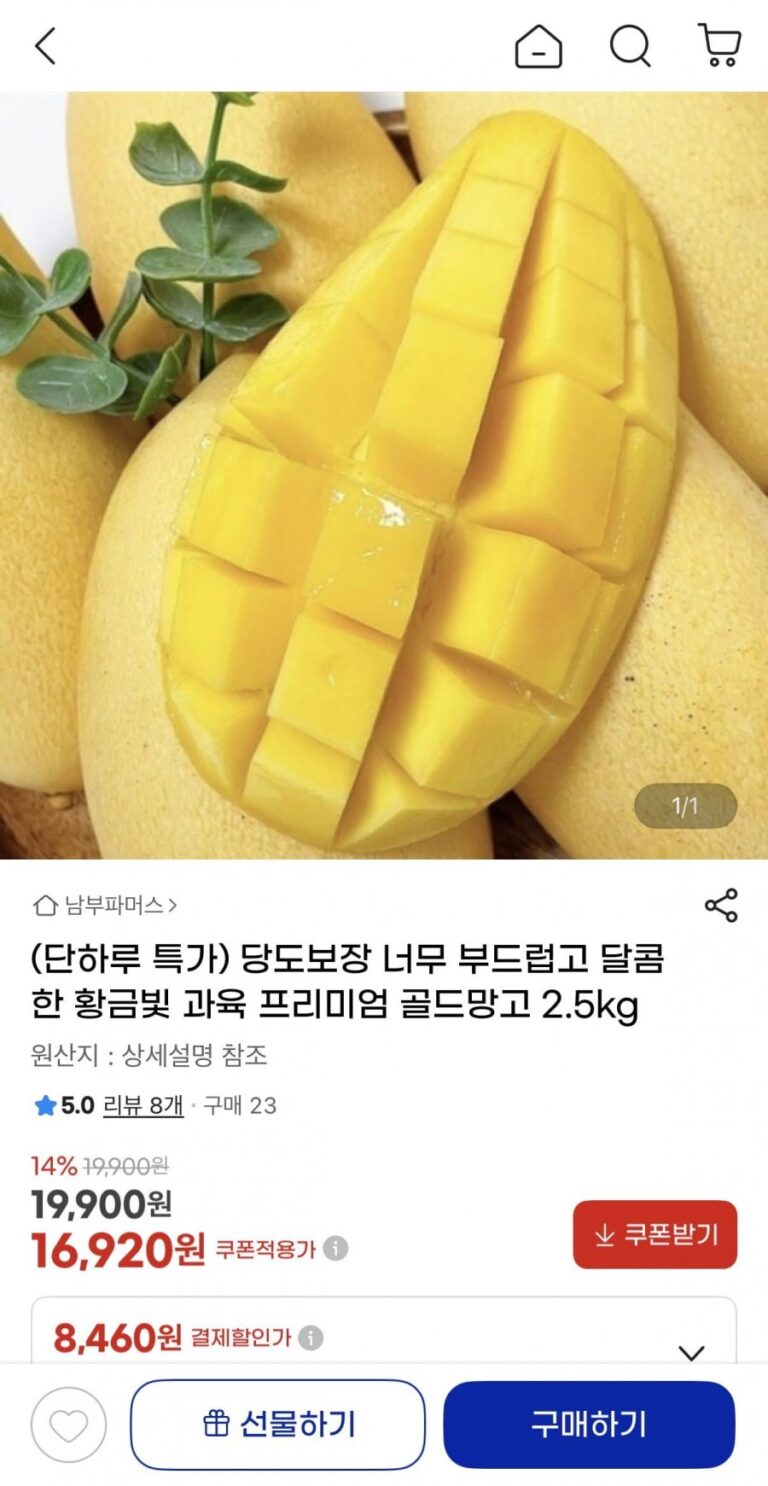This screenshot has height=1486, width=768.
Task: Open the home icon in the top bar
Action: click(x=538, y=46)
